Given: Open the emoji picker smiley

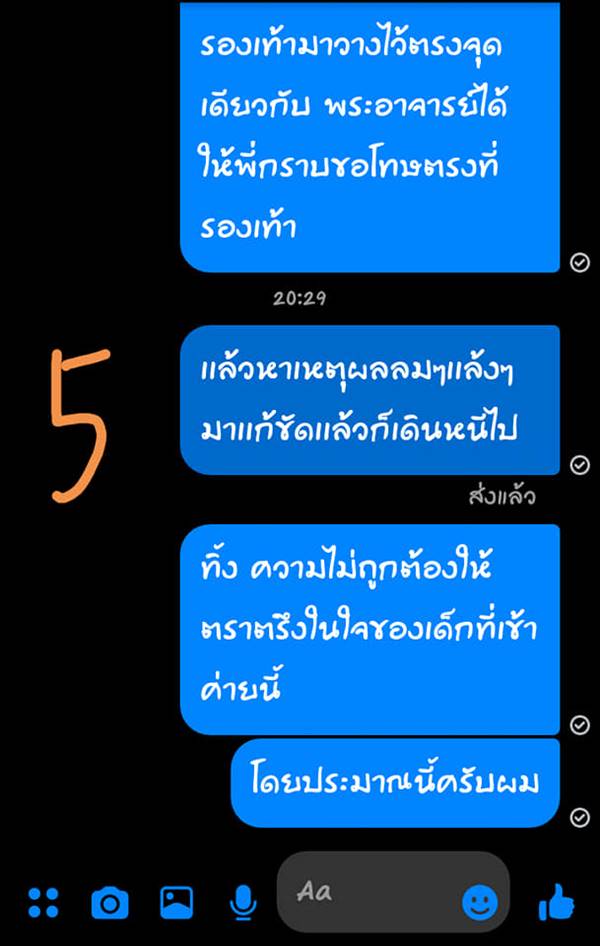Looking at the screenshot, I should click(x=480, y=903).
